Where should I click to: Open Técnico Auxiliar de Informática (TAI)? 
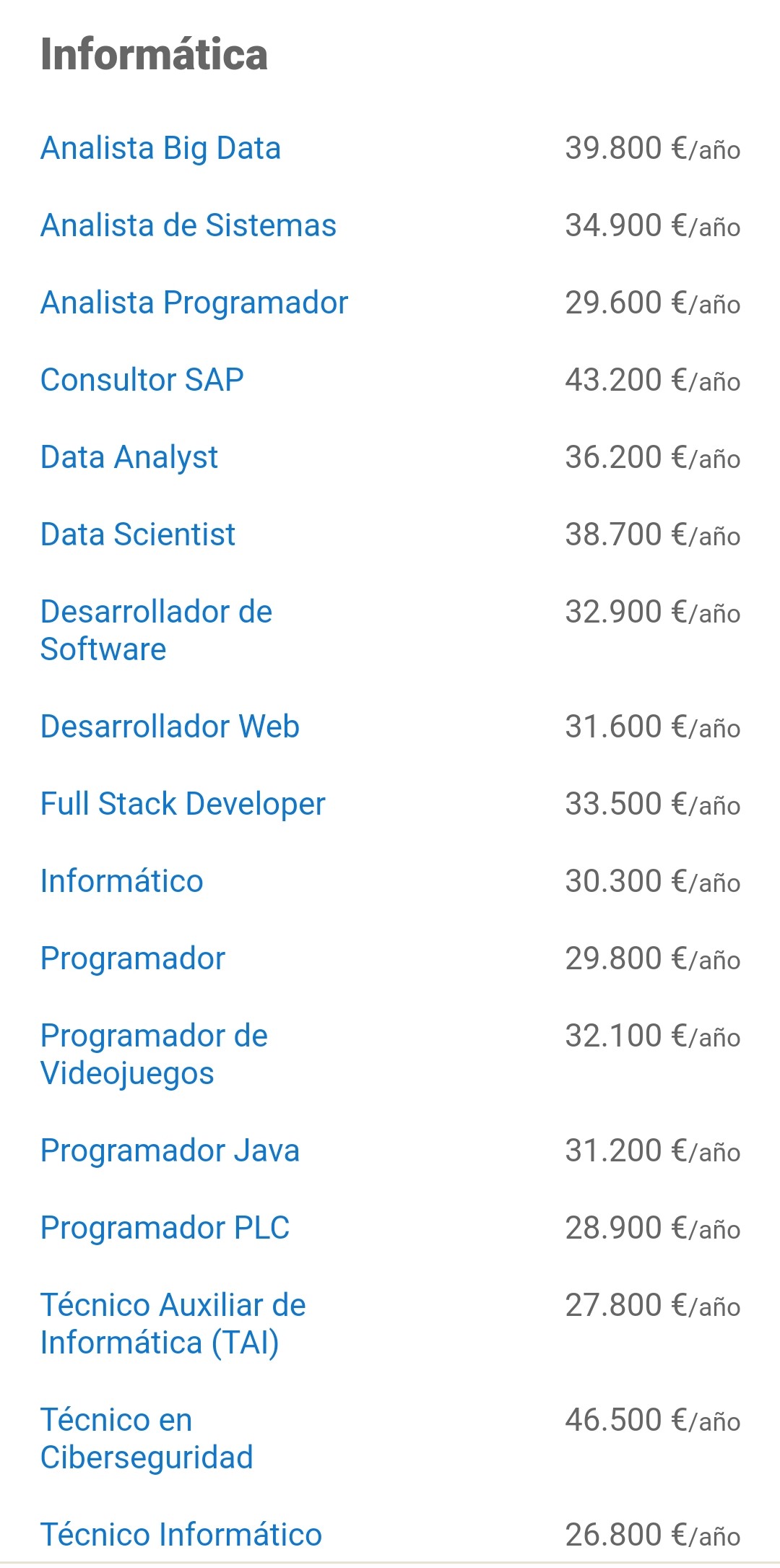coord(173,1324)
